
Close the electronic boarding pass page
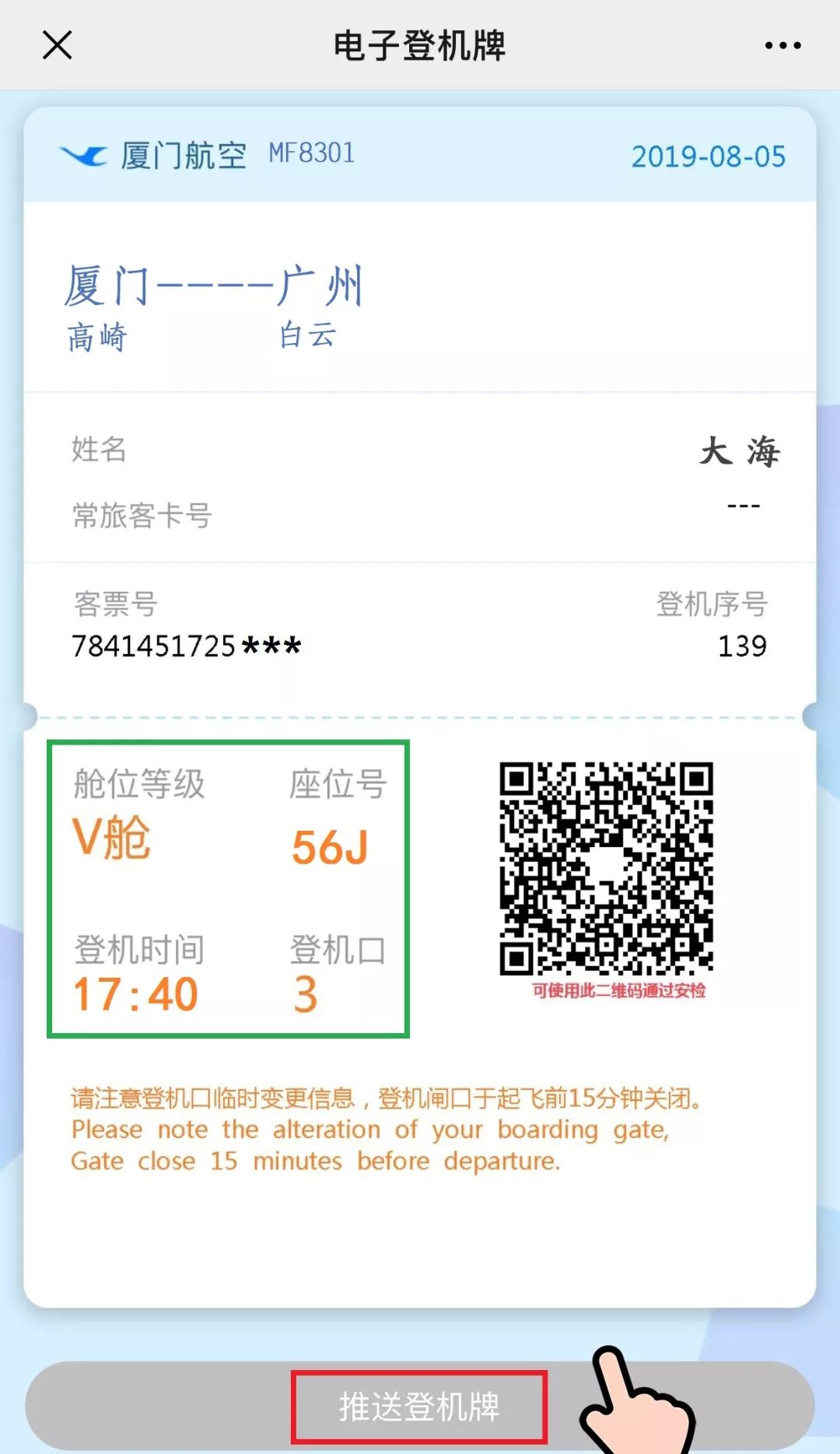point(58,45)
